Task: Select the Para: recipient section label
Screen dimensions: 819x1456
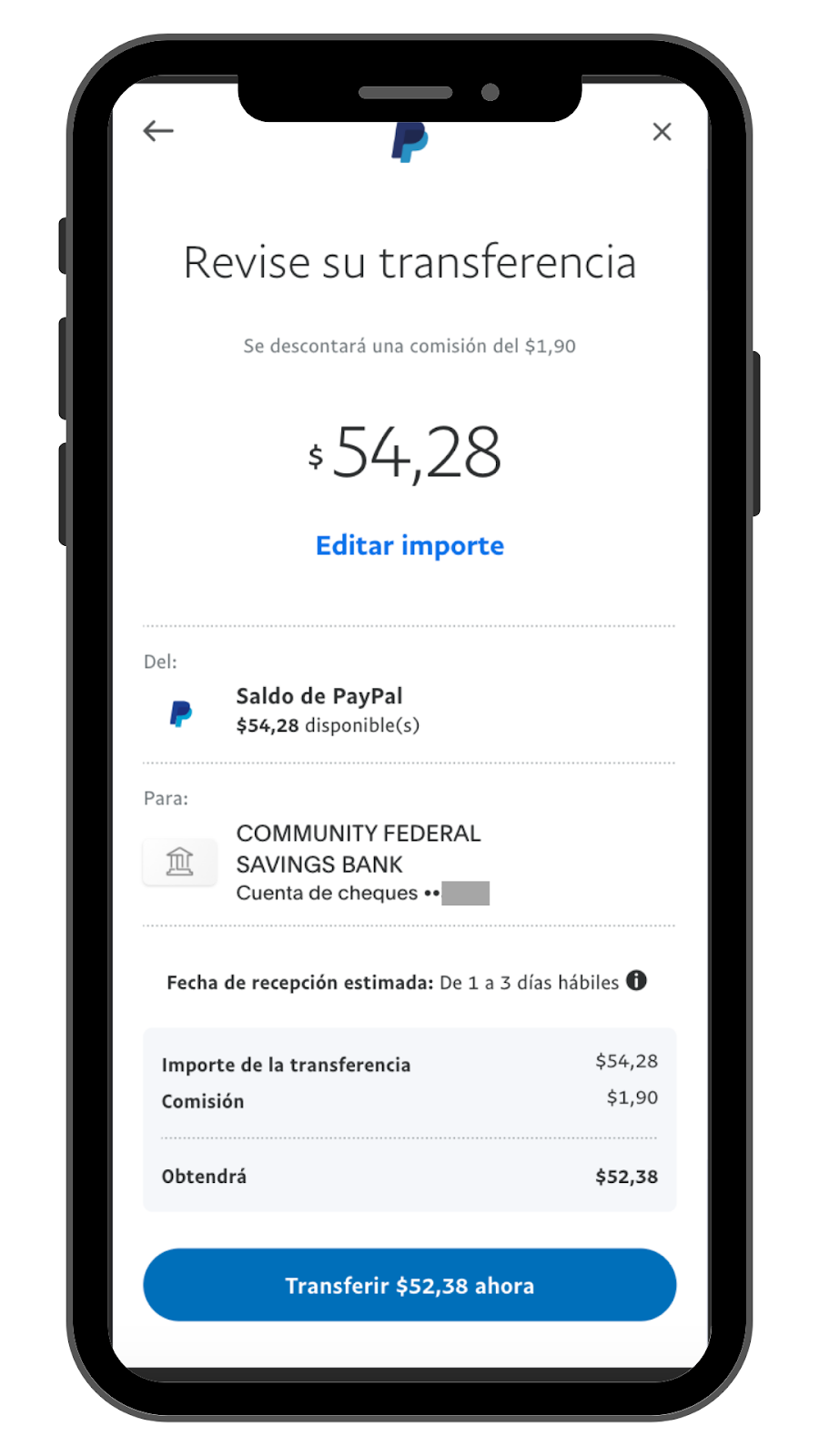Action: 165,798
